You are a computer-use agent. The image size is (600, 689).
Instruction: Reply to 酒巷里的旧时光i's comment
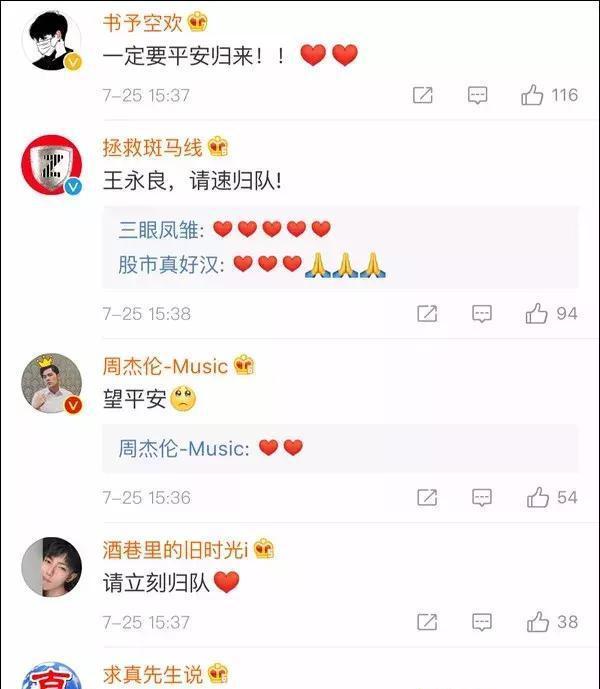[483, 621]
